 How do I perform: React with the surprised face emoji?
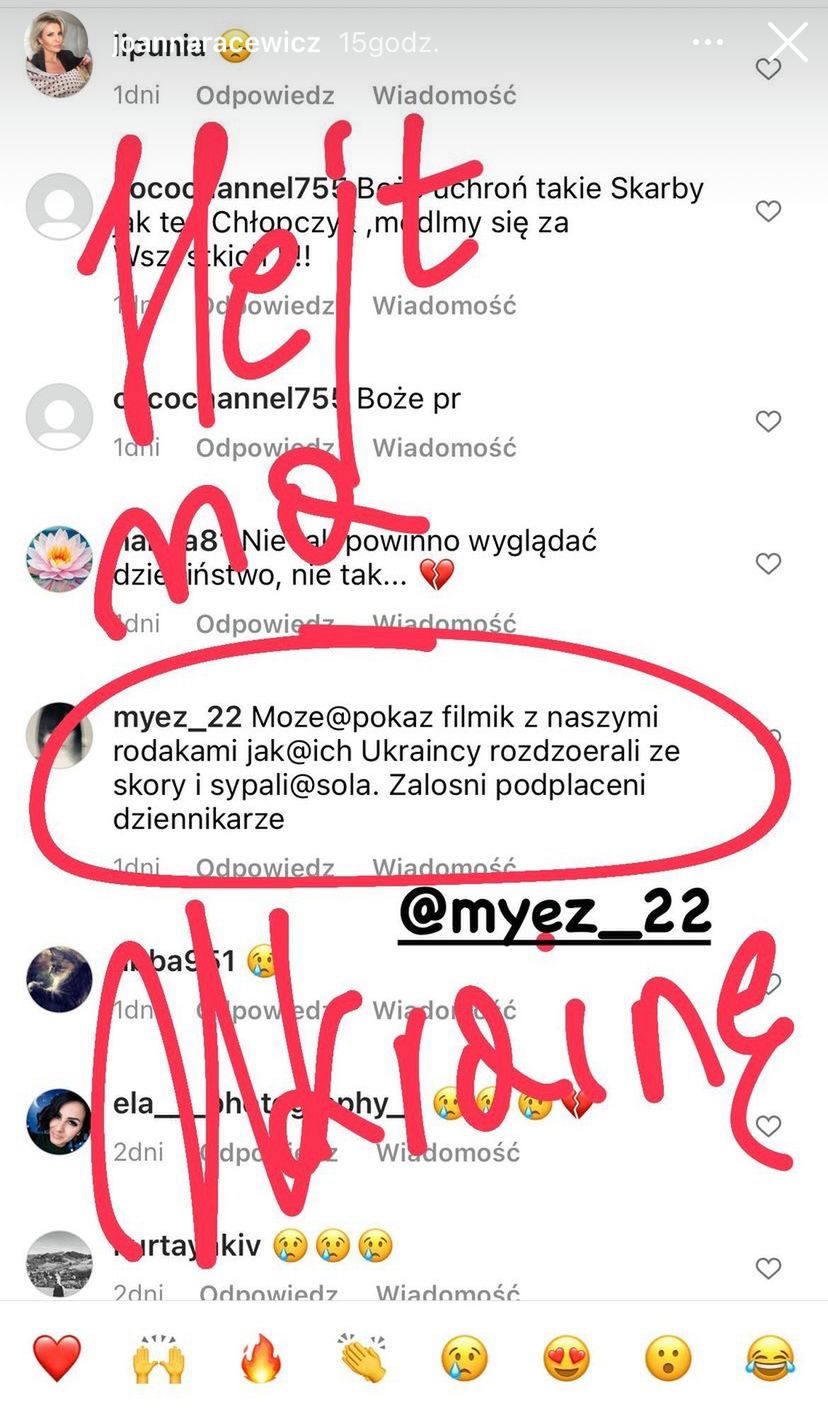coord(669,1359)
